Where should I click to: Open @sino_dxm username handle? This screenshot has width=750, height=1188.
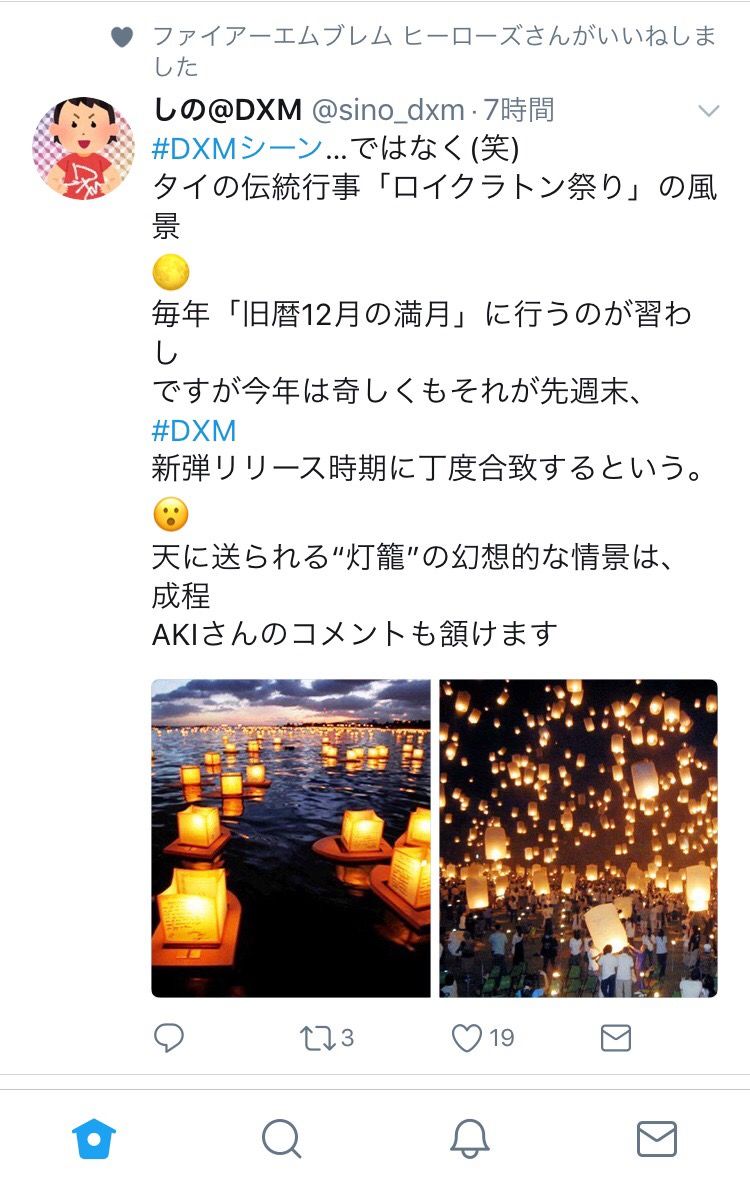pos(388,111)
